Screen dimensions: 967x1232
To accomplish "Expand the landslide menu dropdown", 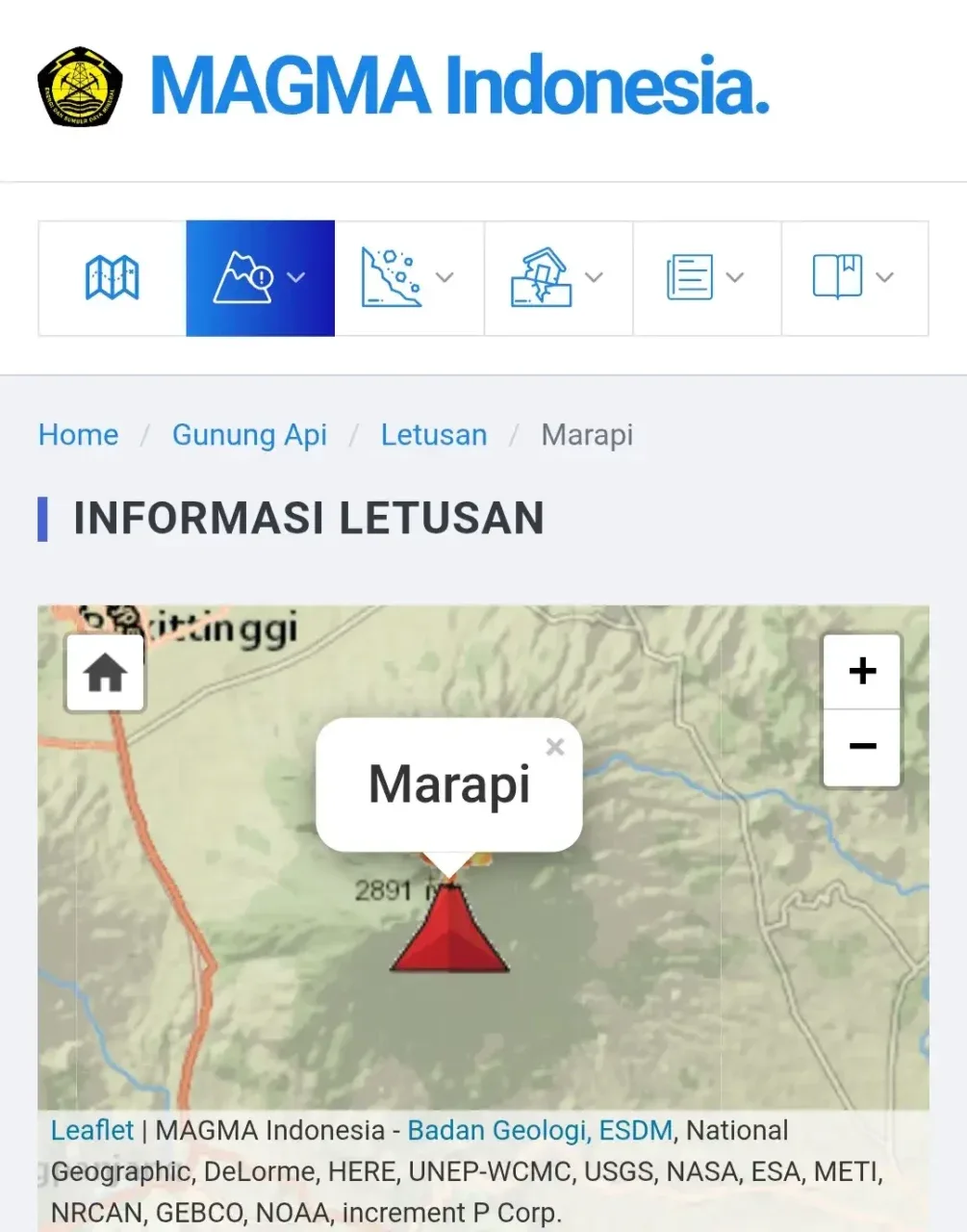I will pos(408,278).
